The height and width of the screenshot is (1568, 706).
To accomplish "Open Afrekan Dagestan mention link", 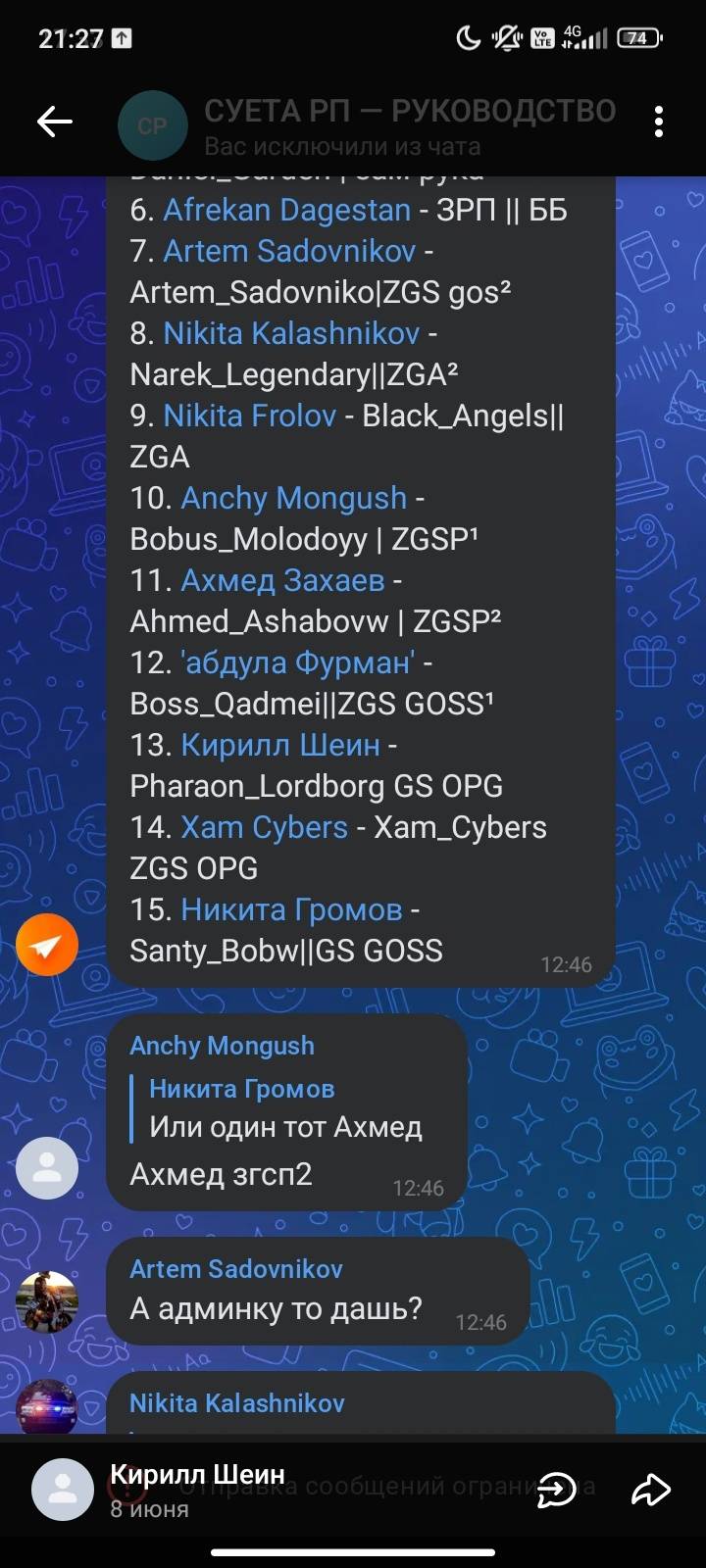I will click(x=286, y=210).
